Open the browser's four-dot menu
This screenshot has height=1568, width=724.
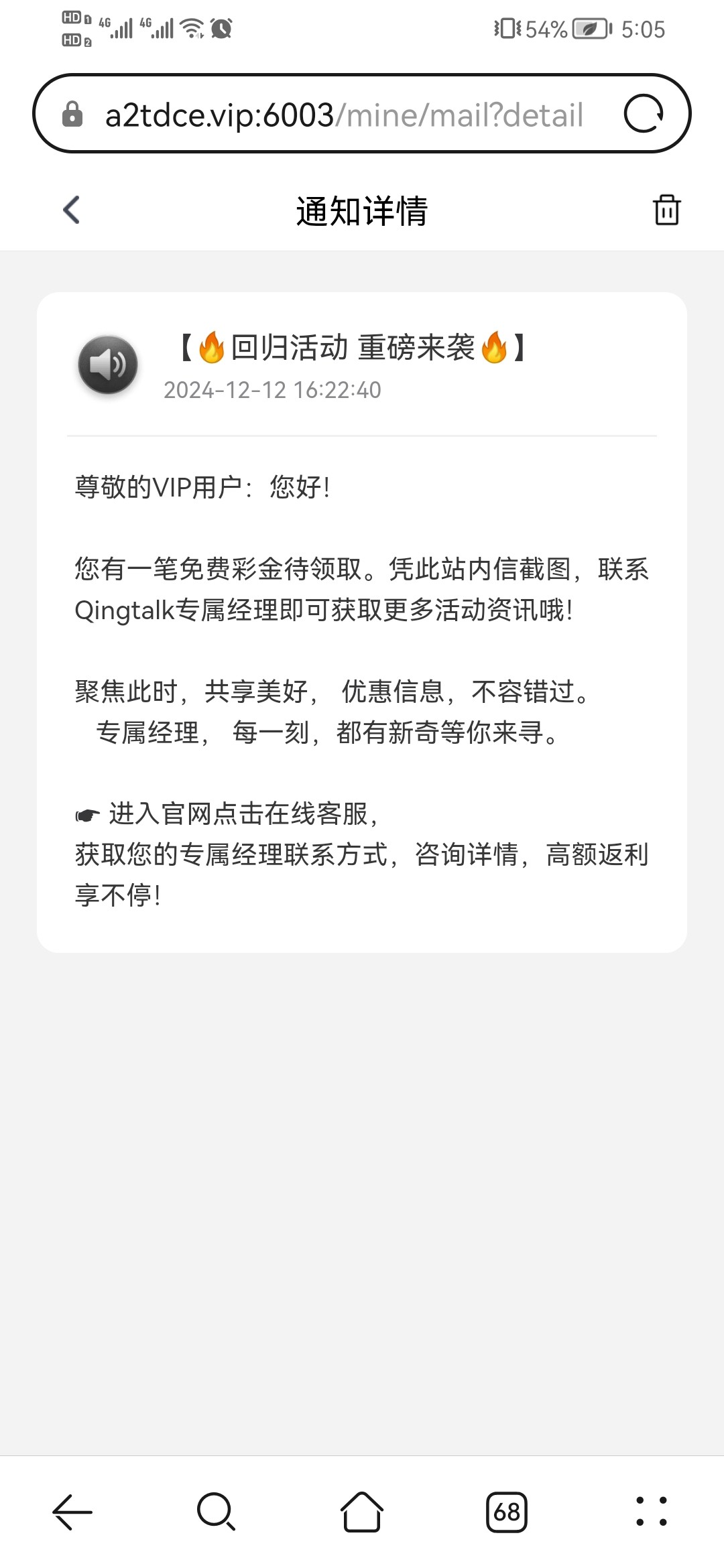[x=652, y=1512]
